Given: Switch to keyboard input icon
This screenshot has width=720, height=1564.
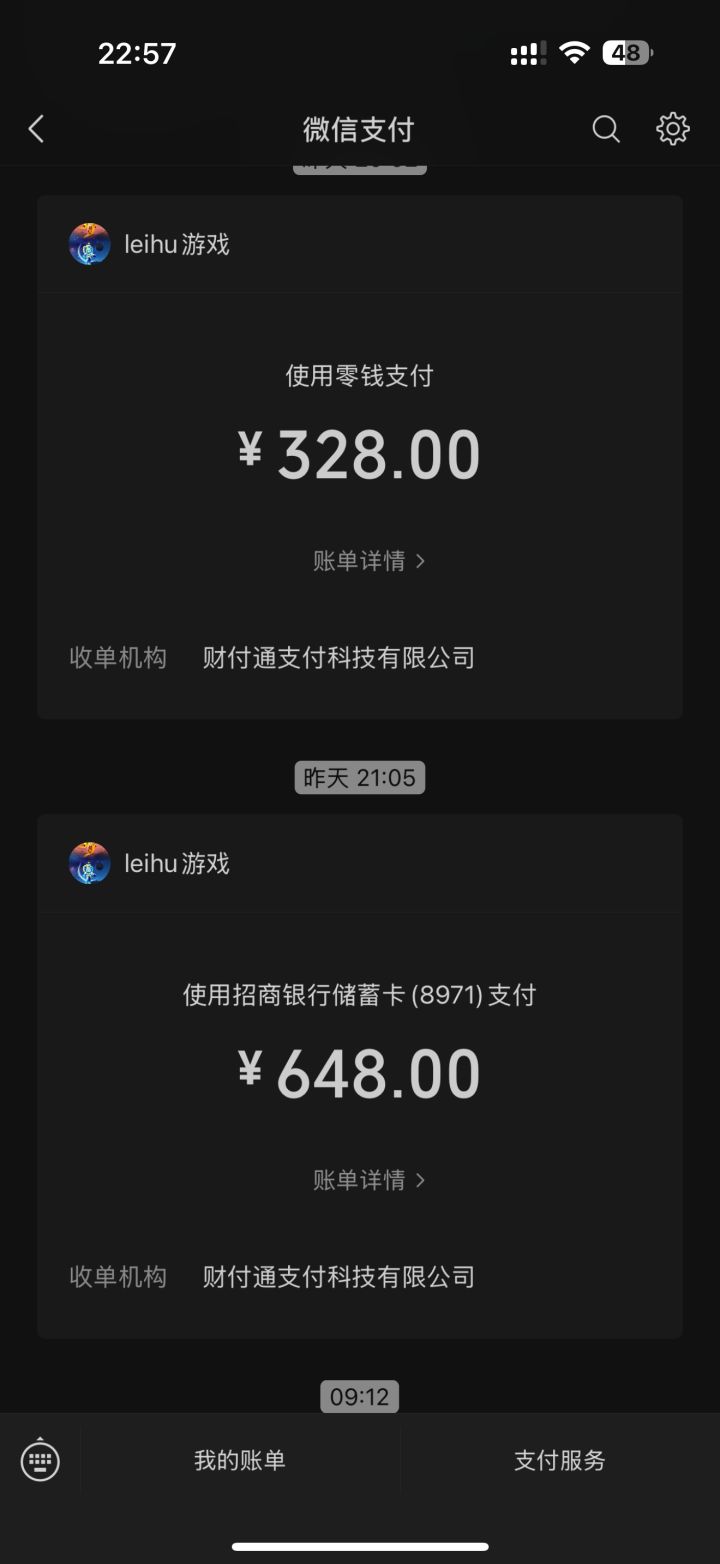Looking at the screenshot, I should coord(40,1460).
